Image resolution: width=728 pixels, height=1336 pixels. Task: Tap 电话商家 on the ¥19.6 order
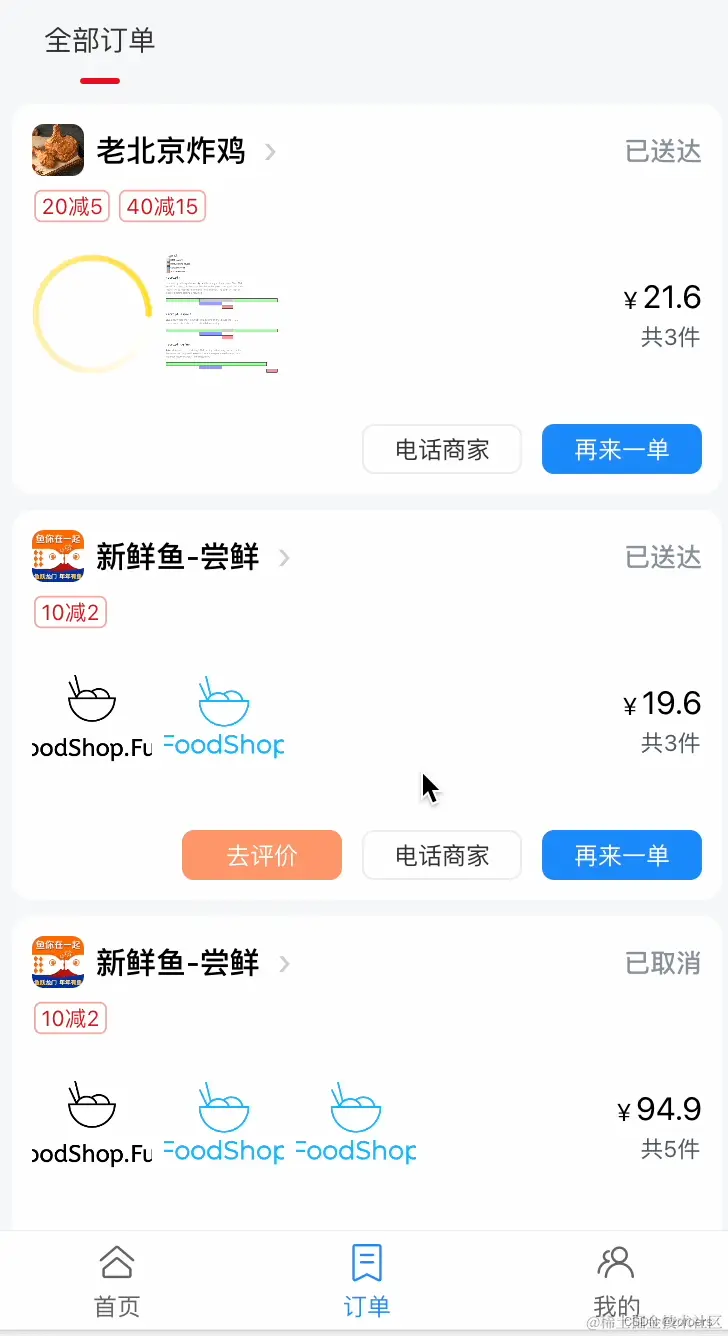coord(441,855)
